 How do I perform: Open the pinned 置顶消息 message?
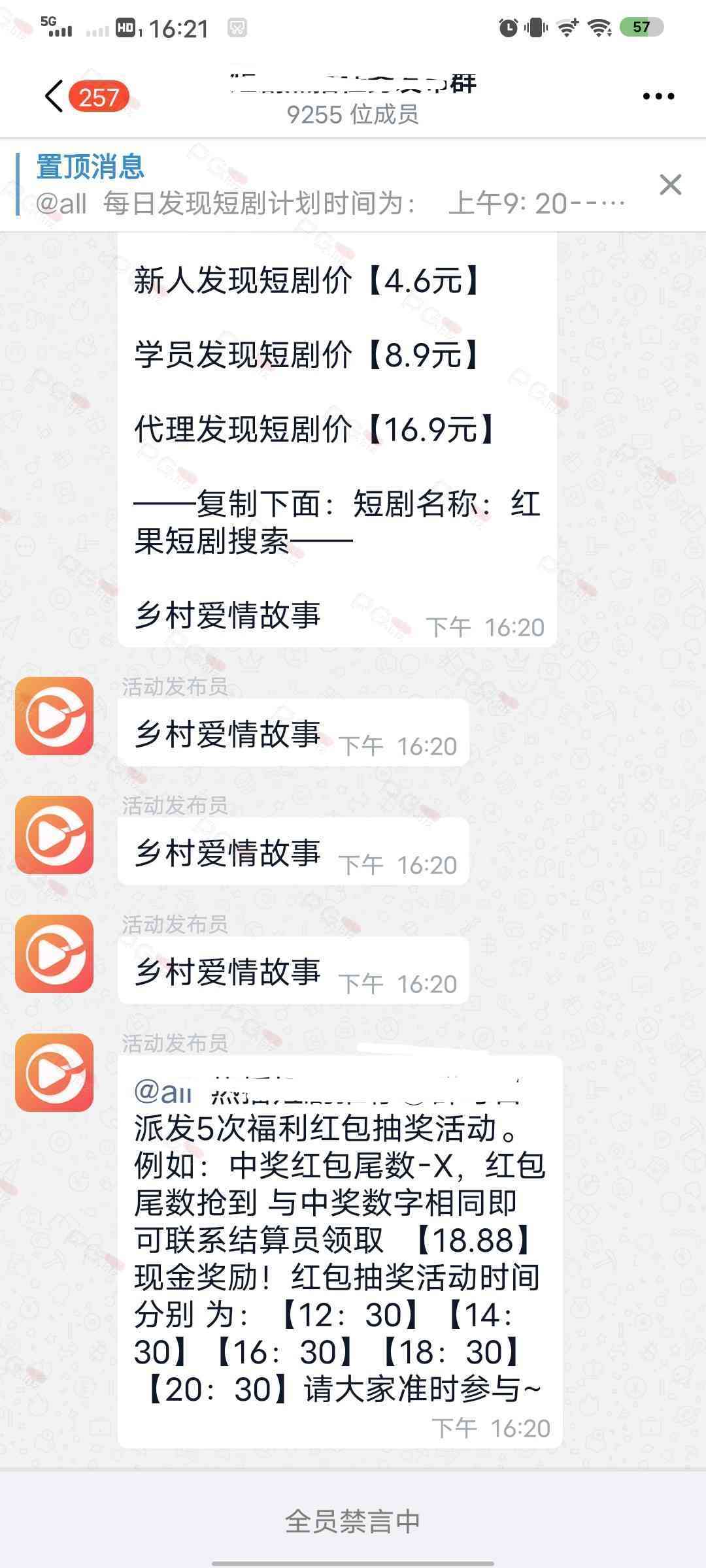[x=327, y=185]
